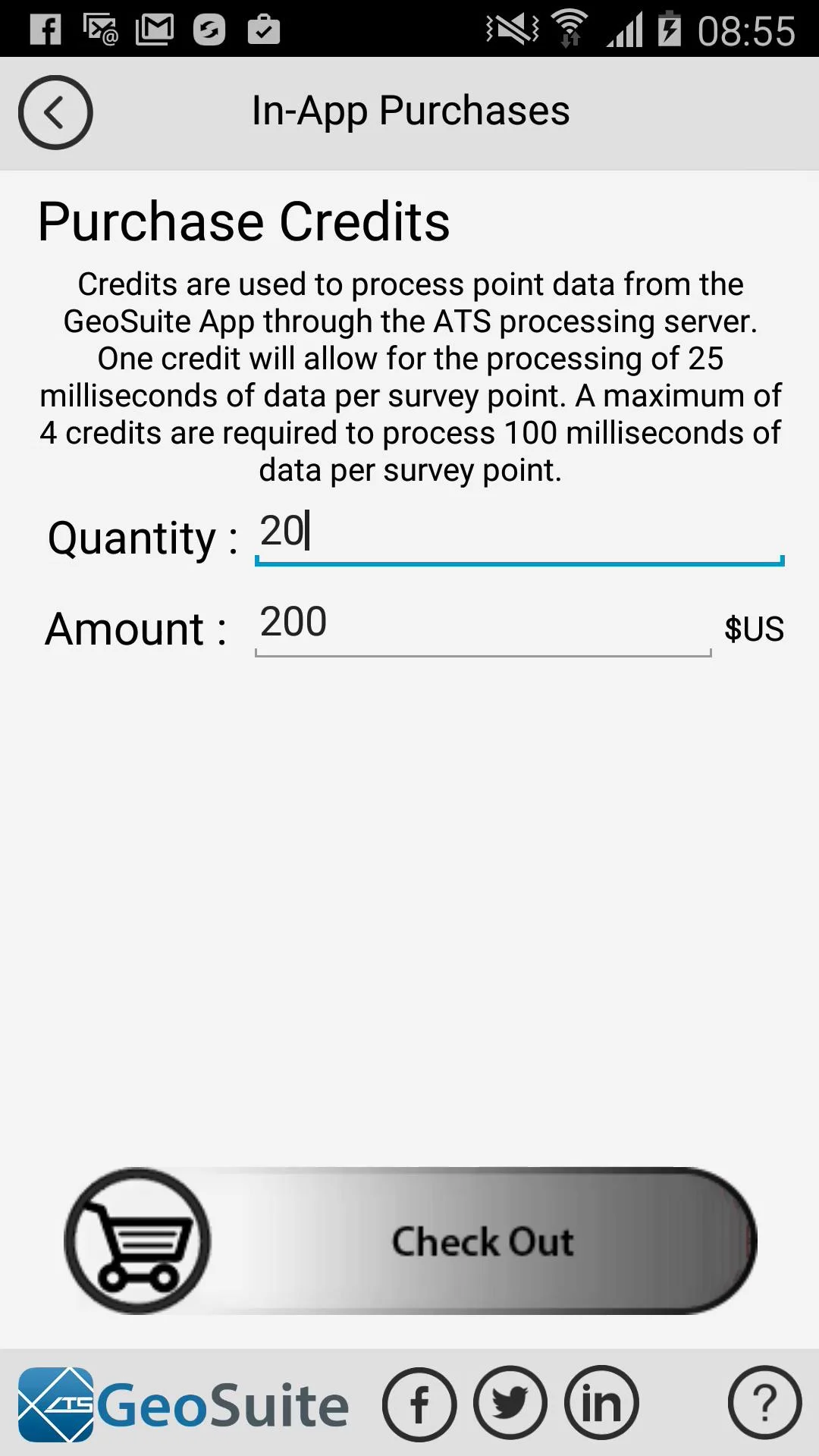Edit the Quantity field

point(519,535)
